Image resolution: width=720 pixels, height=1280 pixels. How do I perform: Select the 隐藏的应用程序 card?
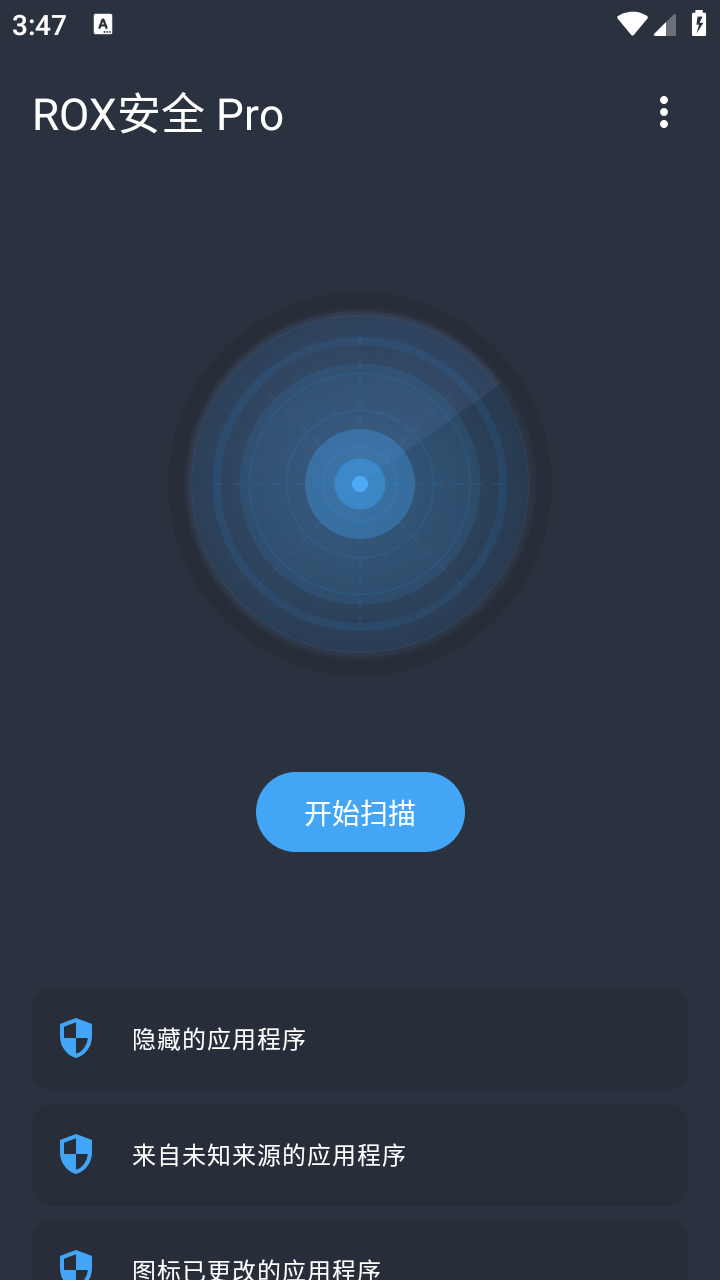tap(360, 1038)
